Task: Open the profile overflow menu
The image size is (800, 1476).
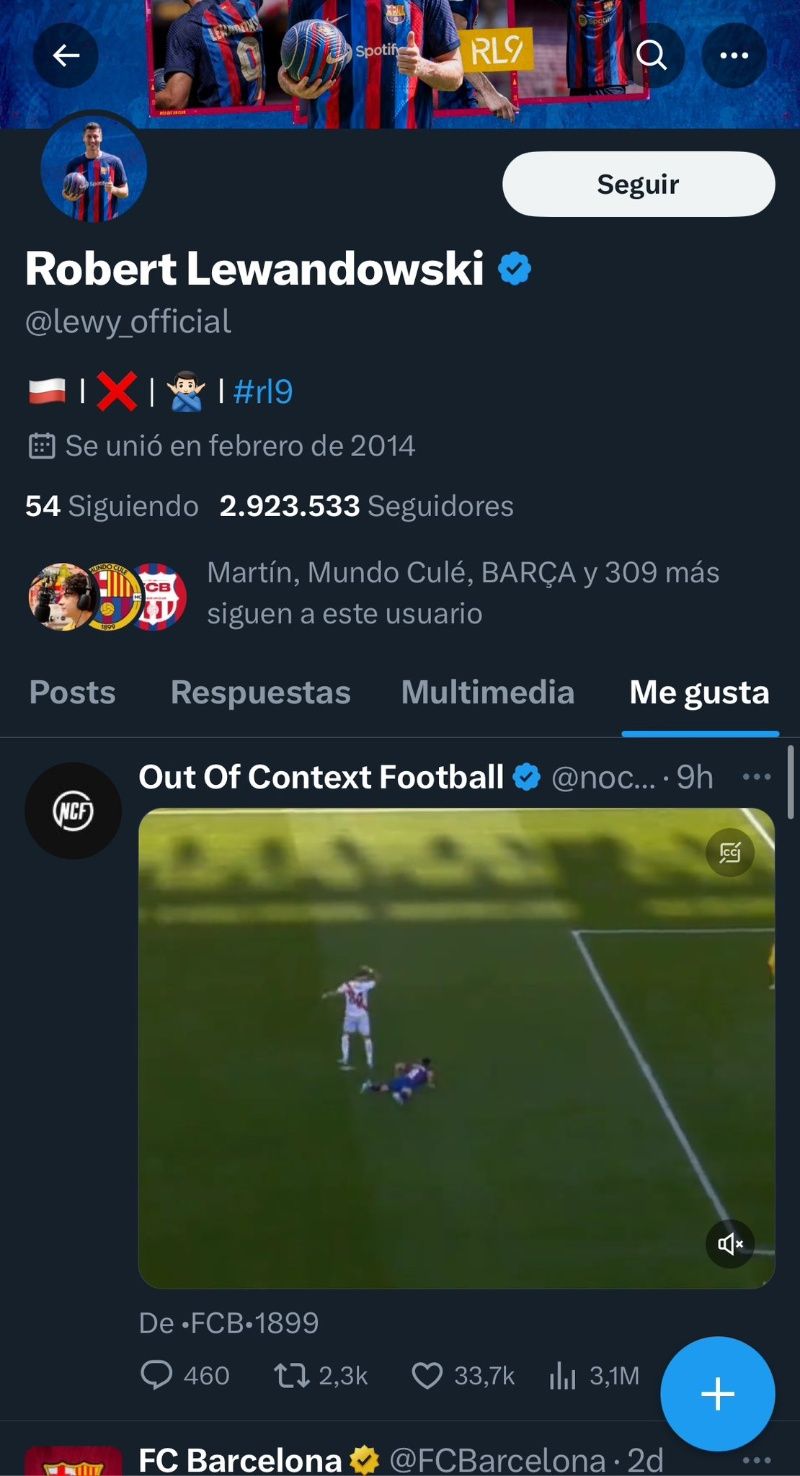Action: [733, 55]
